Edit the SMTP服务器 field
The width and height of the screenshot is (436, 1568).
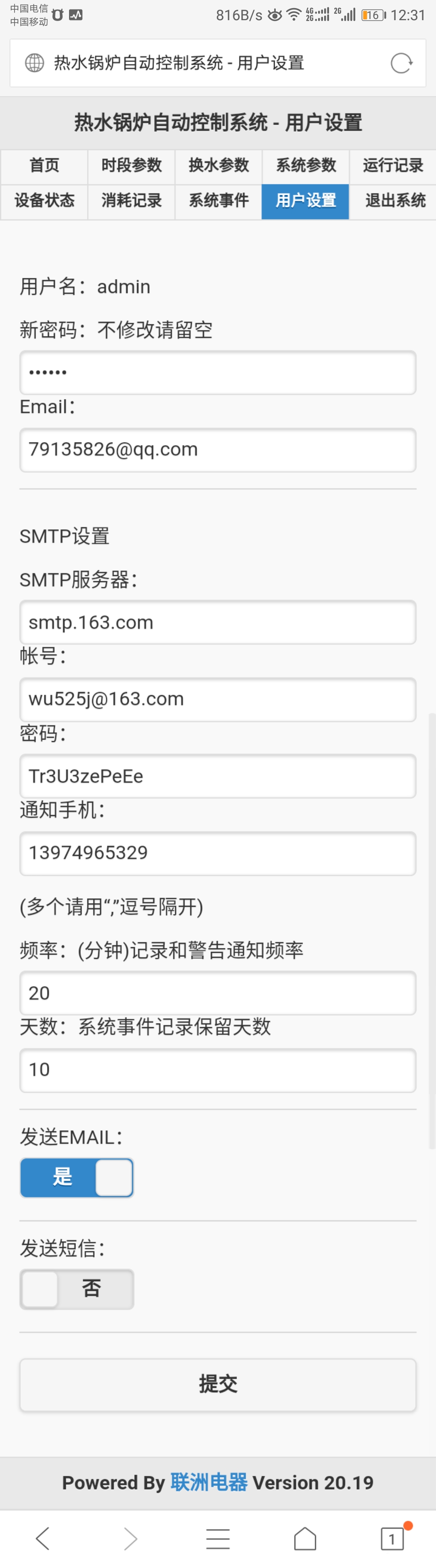click(x=218, y=623)
